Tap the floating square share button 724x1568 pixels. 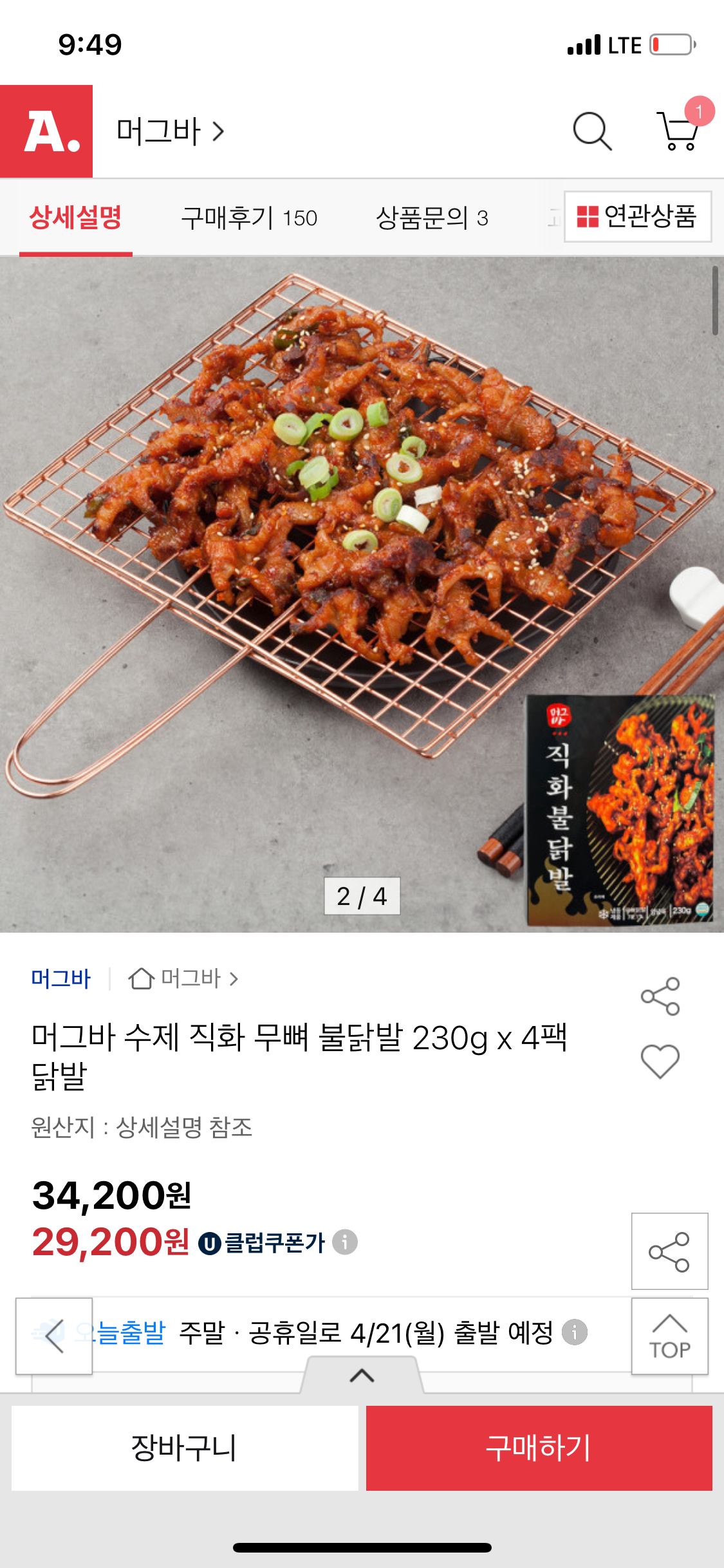[x=669, y=1251]
